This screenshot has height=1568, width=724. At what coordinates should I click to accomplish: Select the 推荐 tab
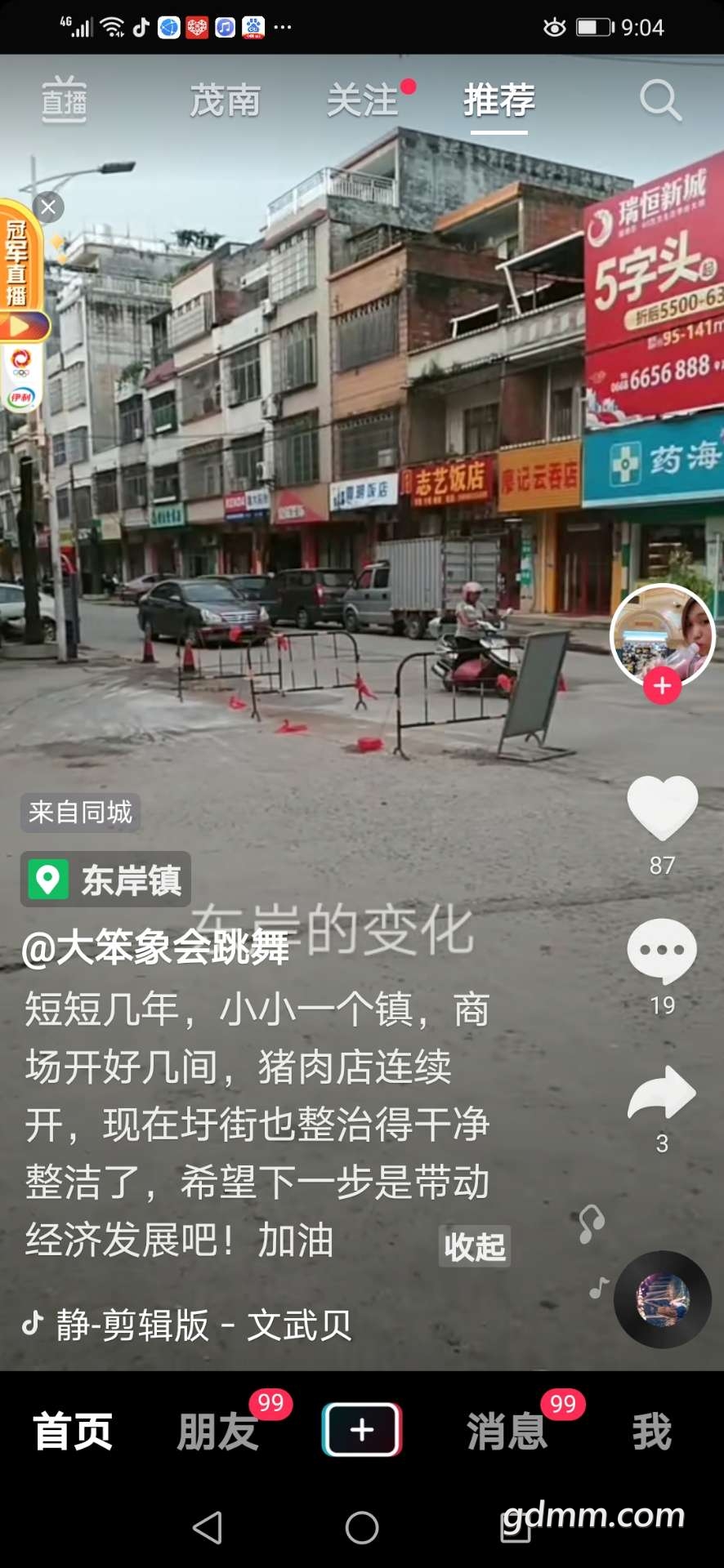[x=499, y=100]
